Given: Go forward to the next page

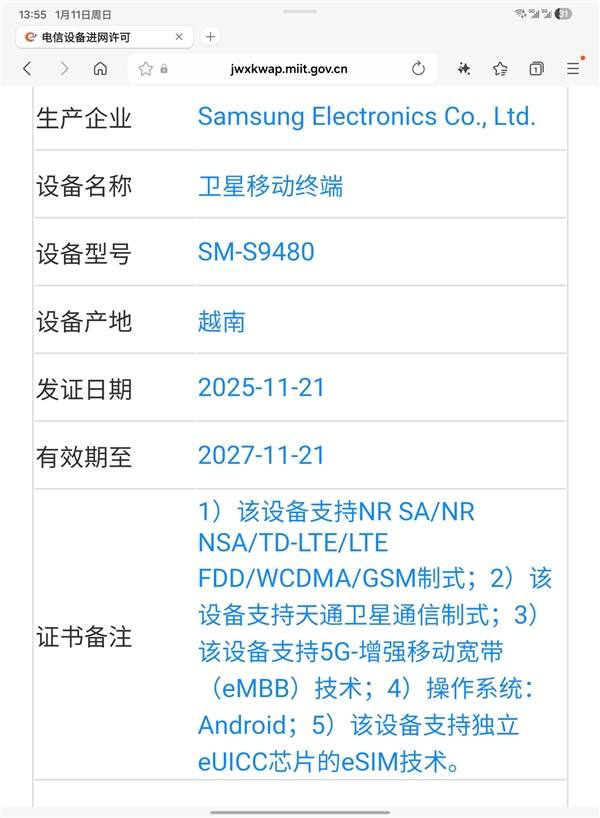Looking at the screenshot, I should coord(64,69).
